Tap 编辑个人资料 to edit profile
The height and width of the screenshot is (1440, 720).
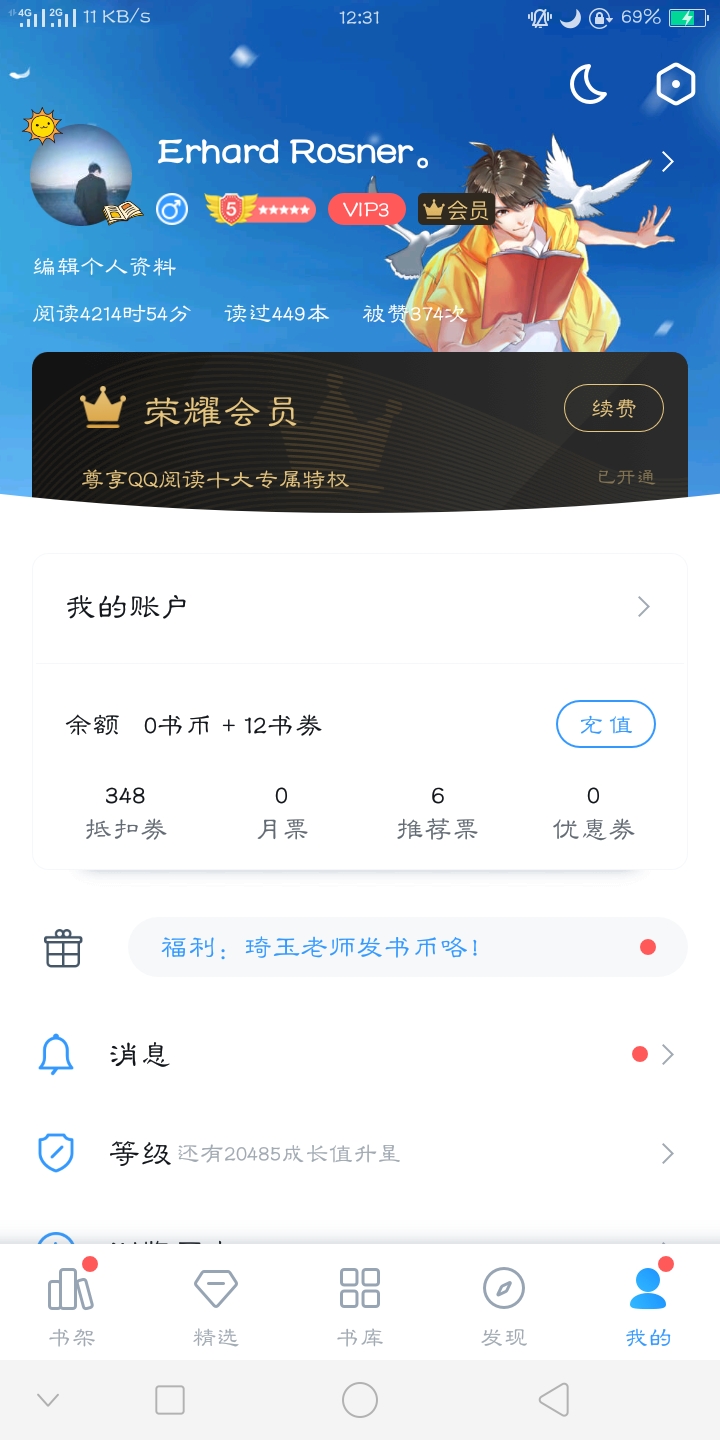point(105,267)
